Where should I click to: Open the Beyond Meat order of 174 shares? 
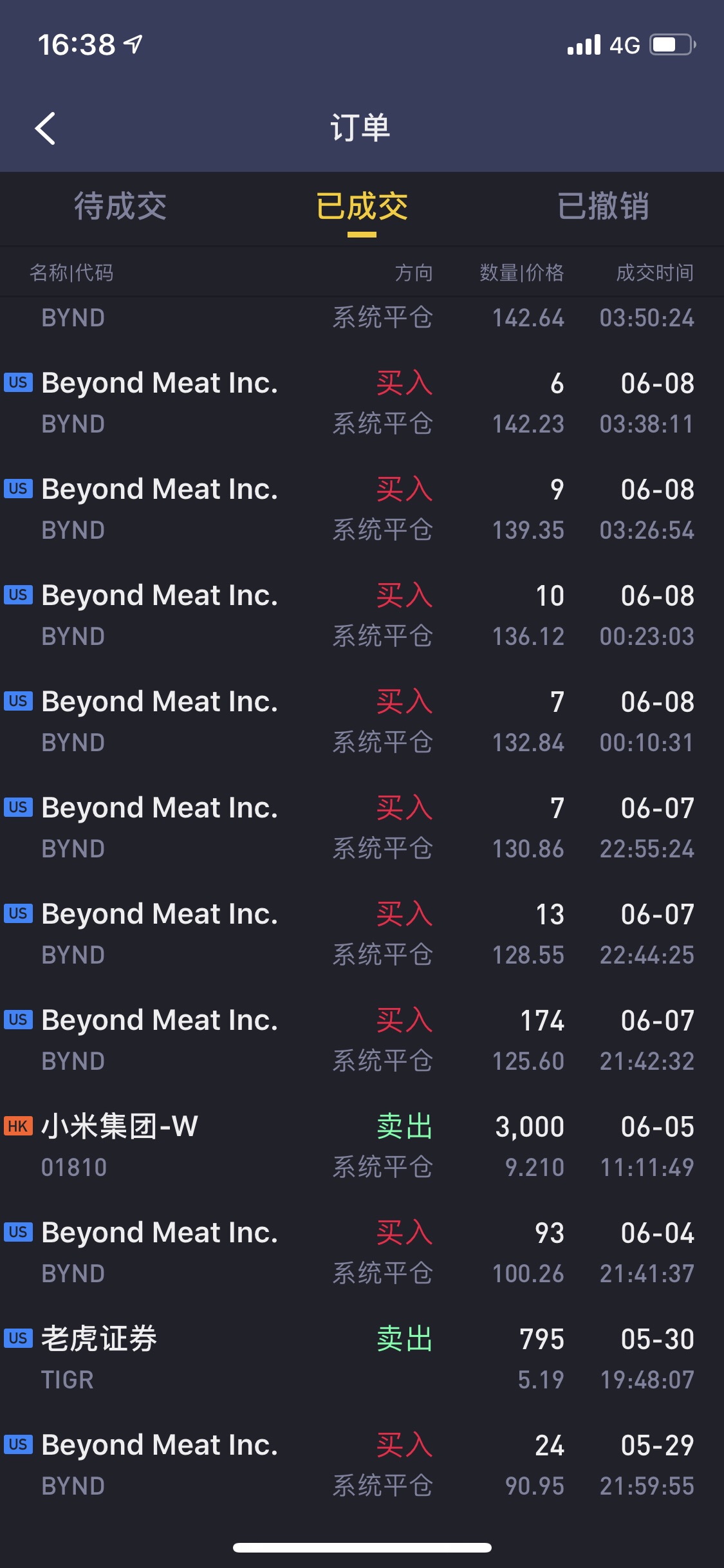coord(362,1040)
